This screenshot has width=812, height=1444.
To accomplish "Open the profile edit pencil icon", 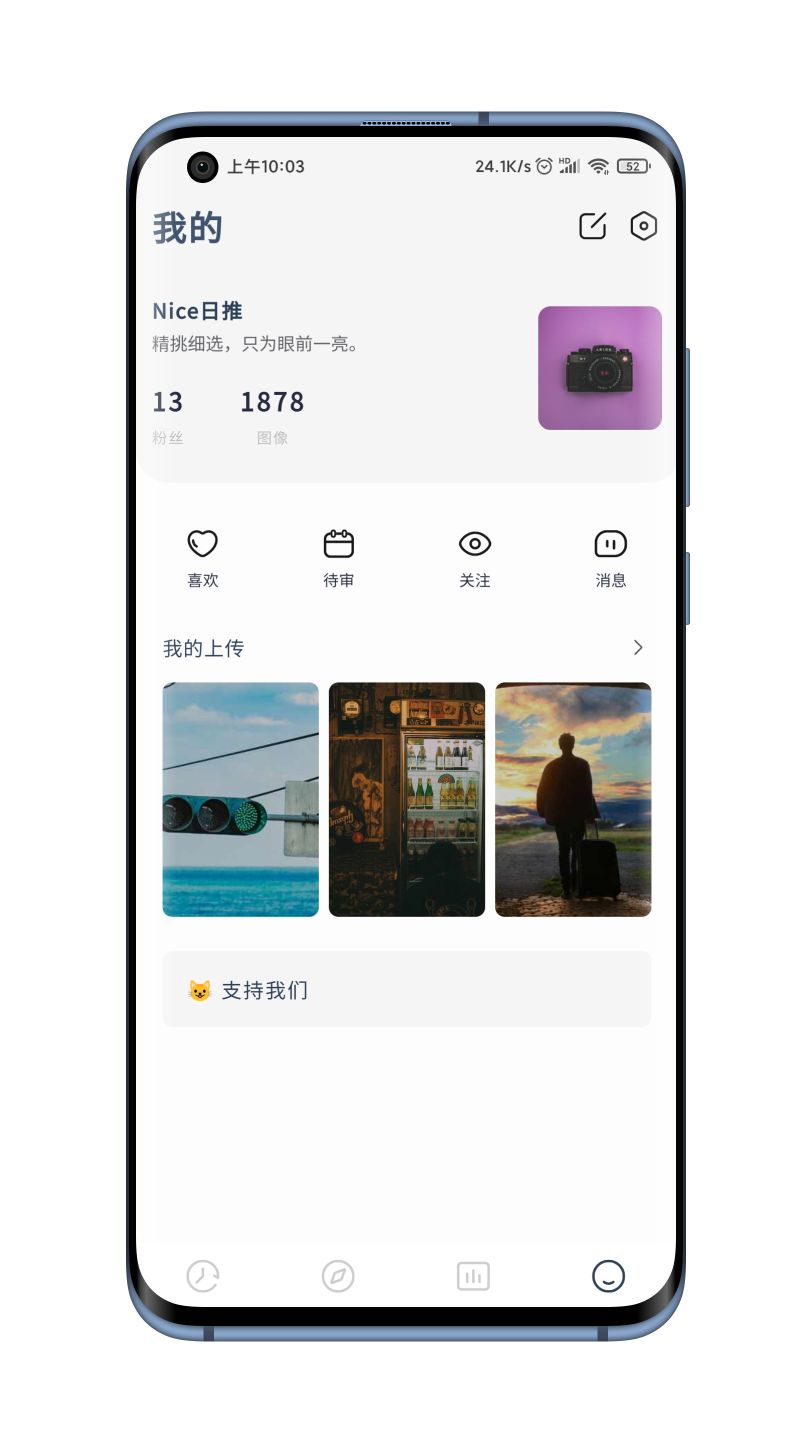I will point(592,226).
